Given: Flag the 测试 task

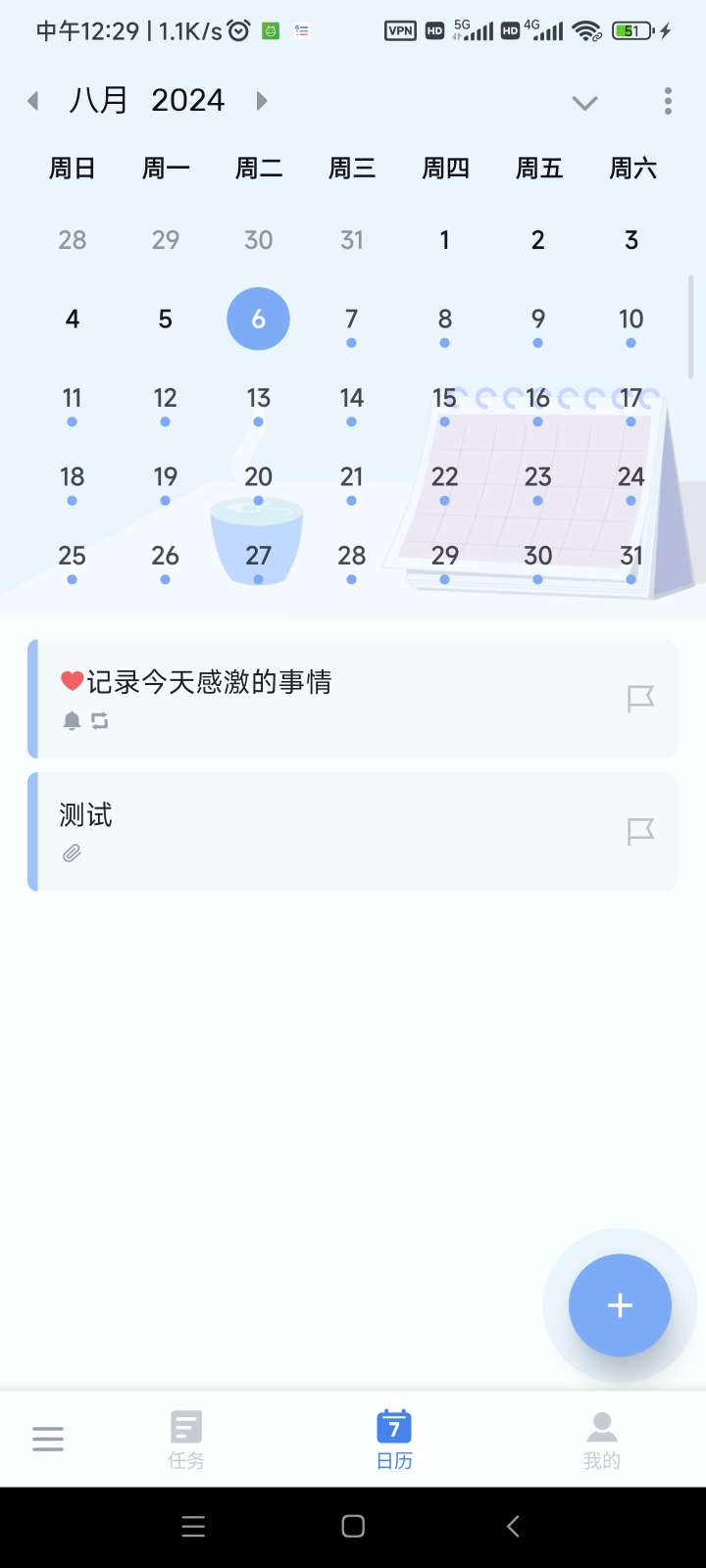Looking at the screenshot, I should pyautogui.click(x=640, y=832).
